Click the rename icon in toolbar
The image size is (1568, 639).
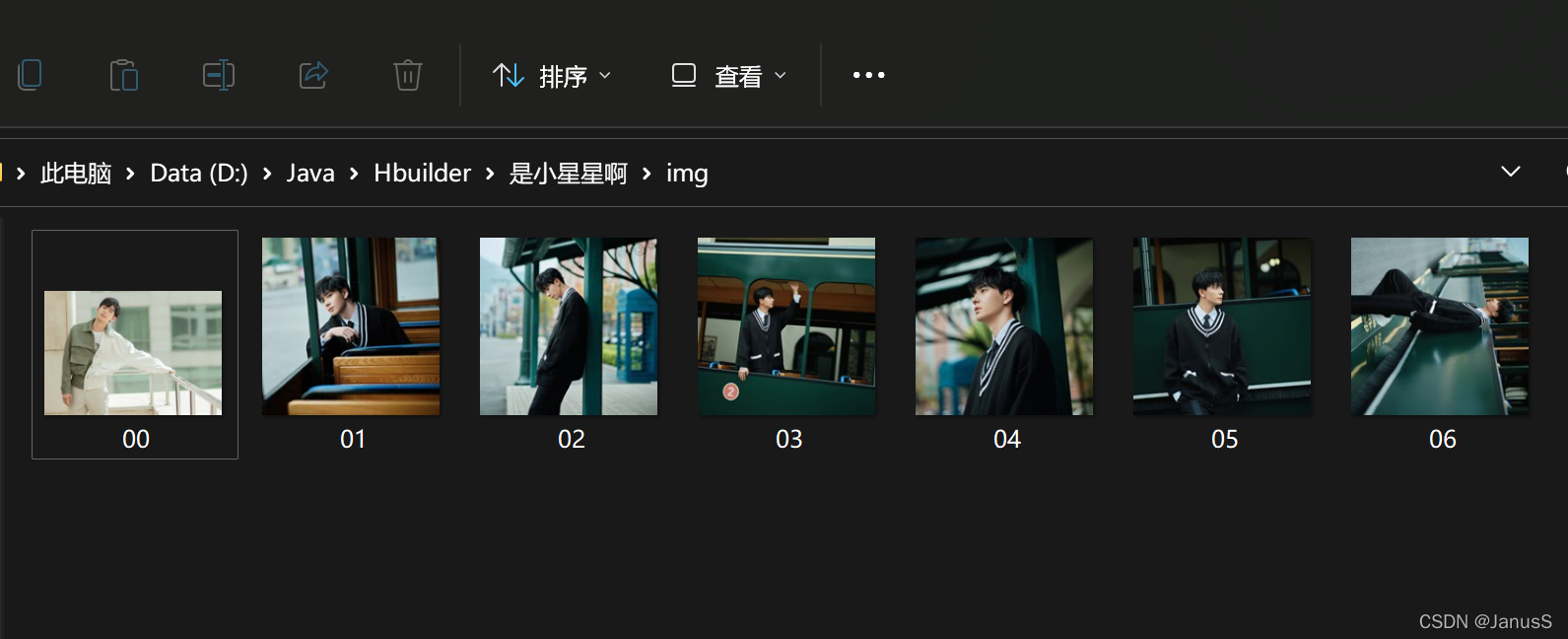point(218,75)
